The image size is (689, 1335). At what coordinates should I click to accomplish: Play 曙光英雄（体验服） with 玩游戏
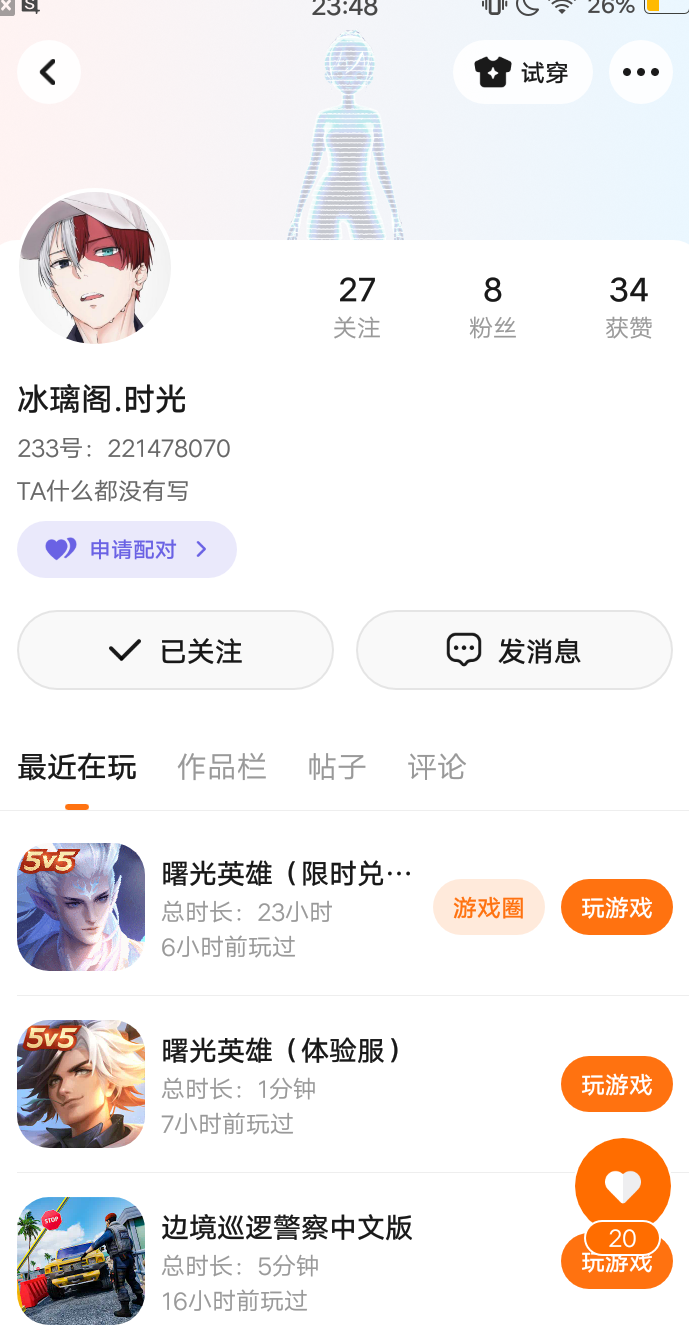pos(616,1084)
